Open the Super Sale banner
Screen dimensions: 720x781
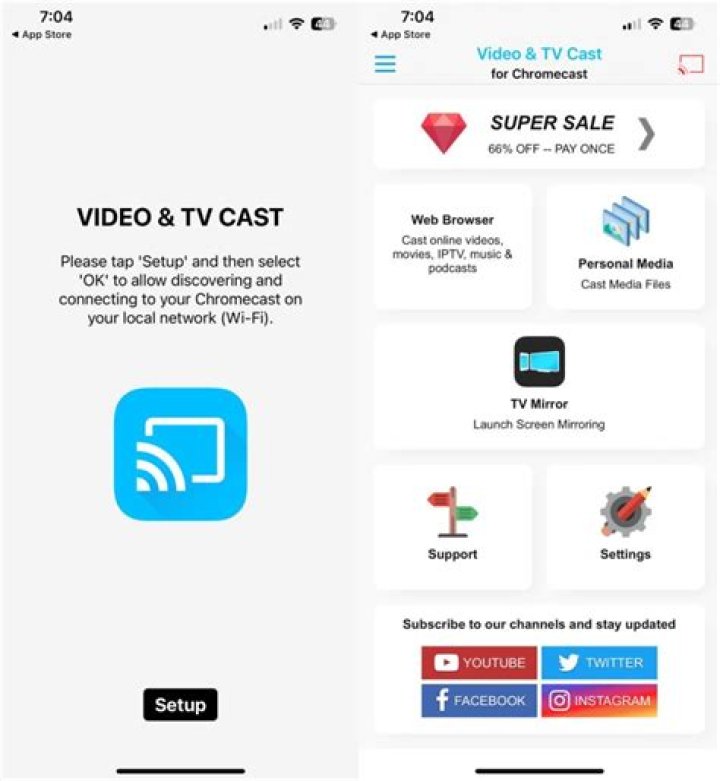coord(538,133)
